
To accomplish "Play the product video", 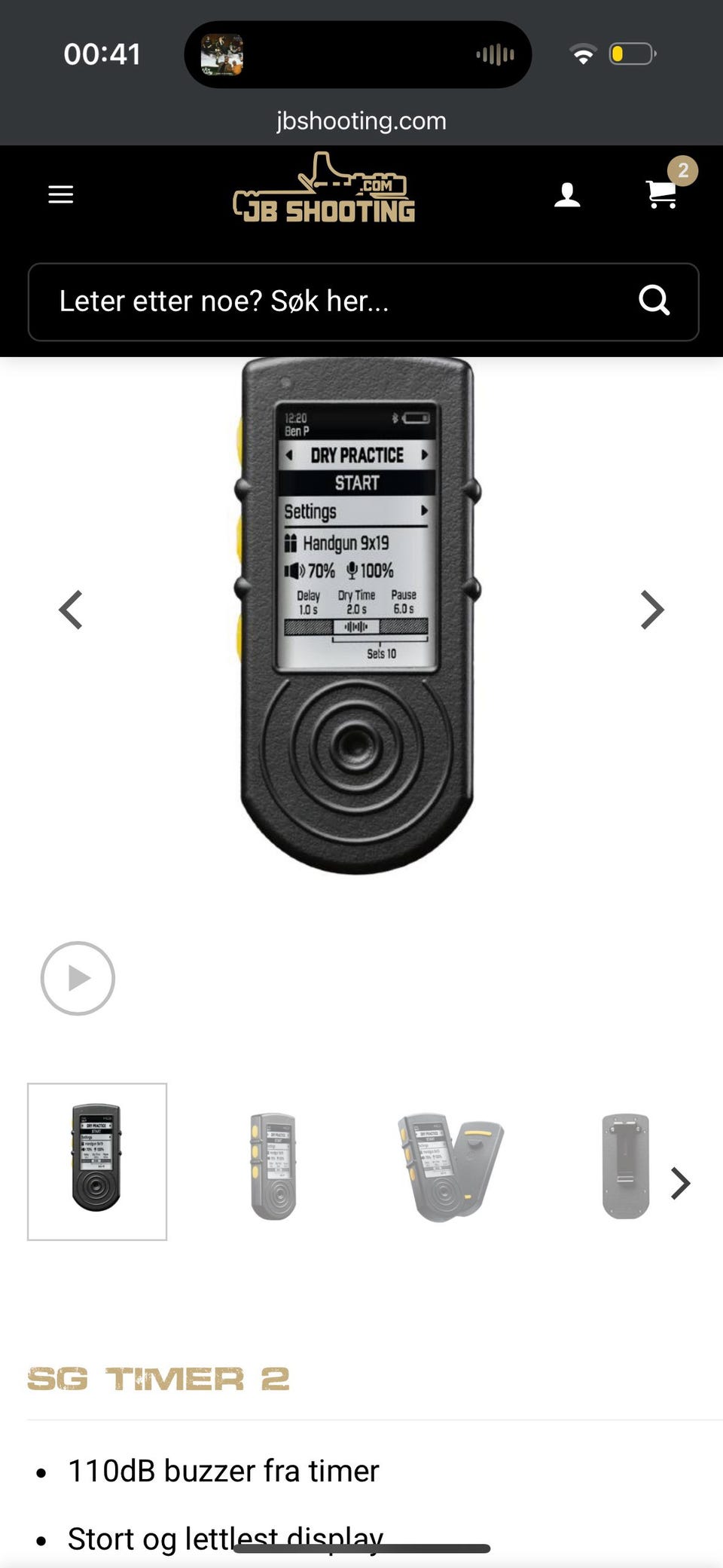I will click(78, 978).
